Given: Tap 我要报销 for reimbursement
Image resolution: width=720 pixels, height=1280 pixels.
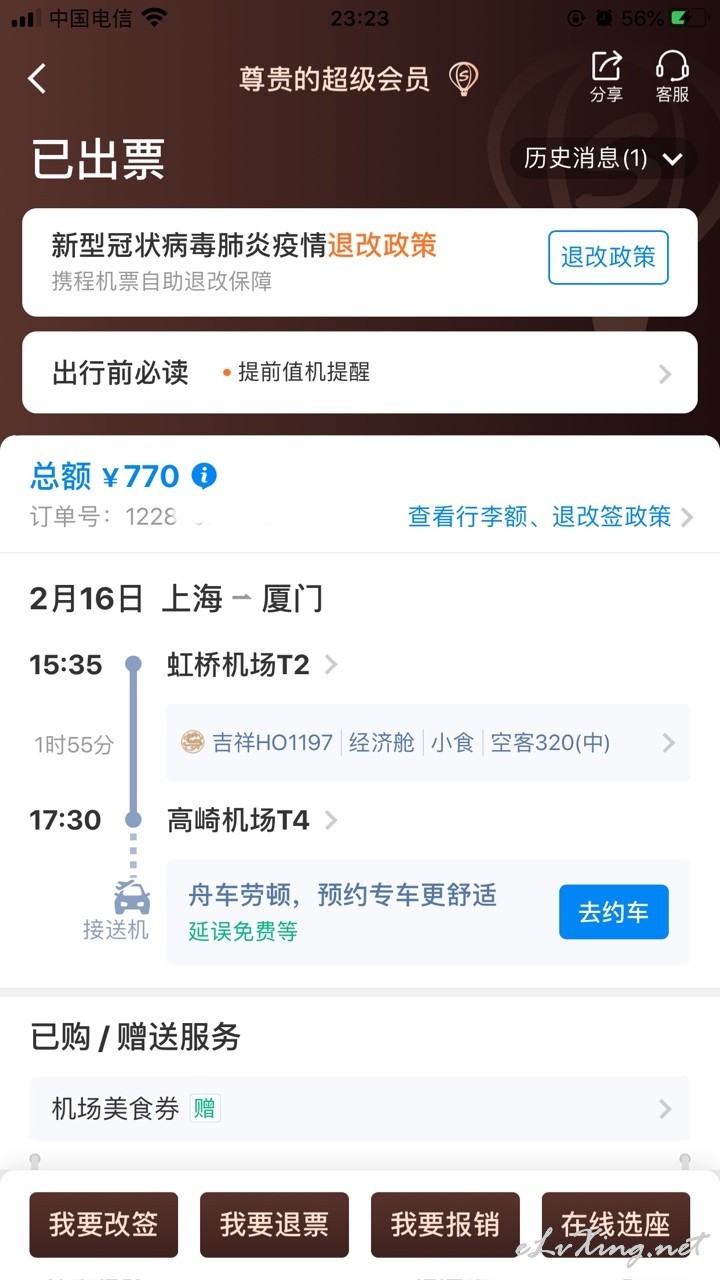Looking at the screenshot, I should (x=445, y=1224).
